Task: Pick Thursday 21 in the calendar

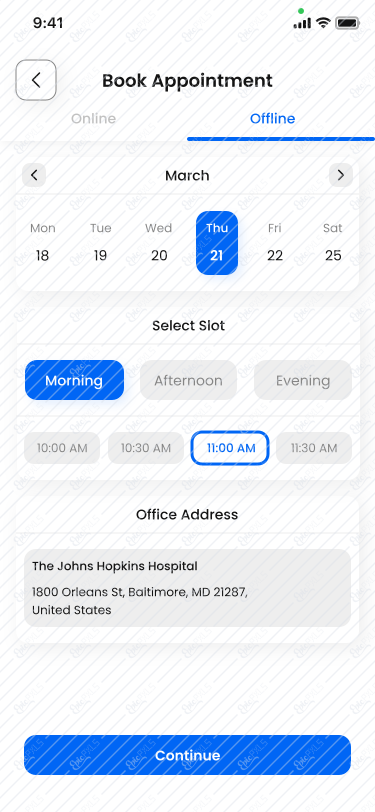Action: coord(217,243)
